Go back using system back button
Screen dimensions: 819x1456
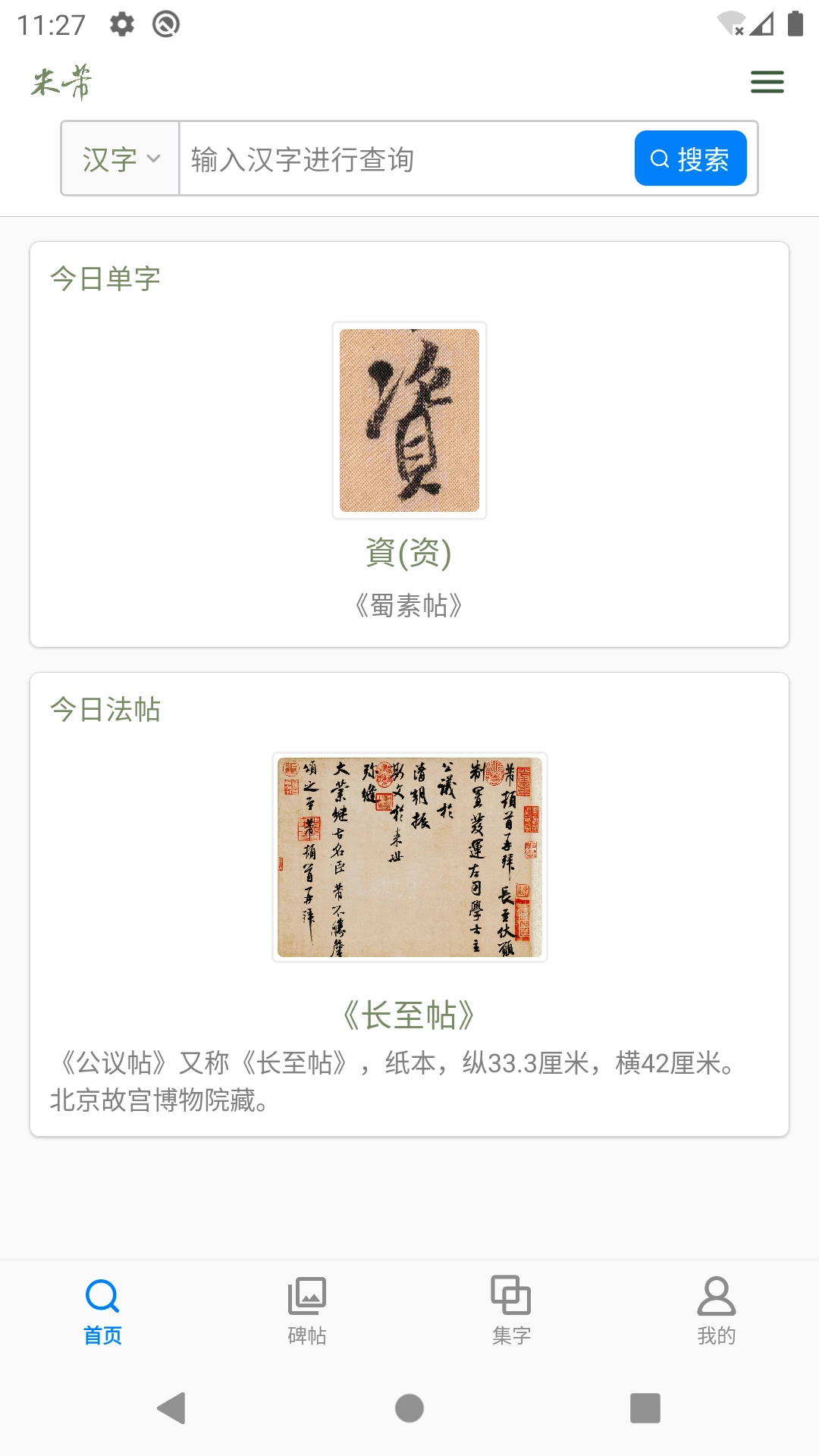[172, 1408]
